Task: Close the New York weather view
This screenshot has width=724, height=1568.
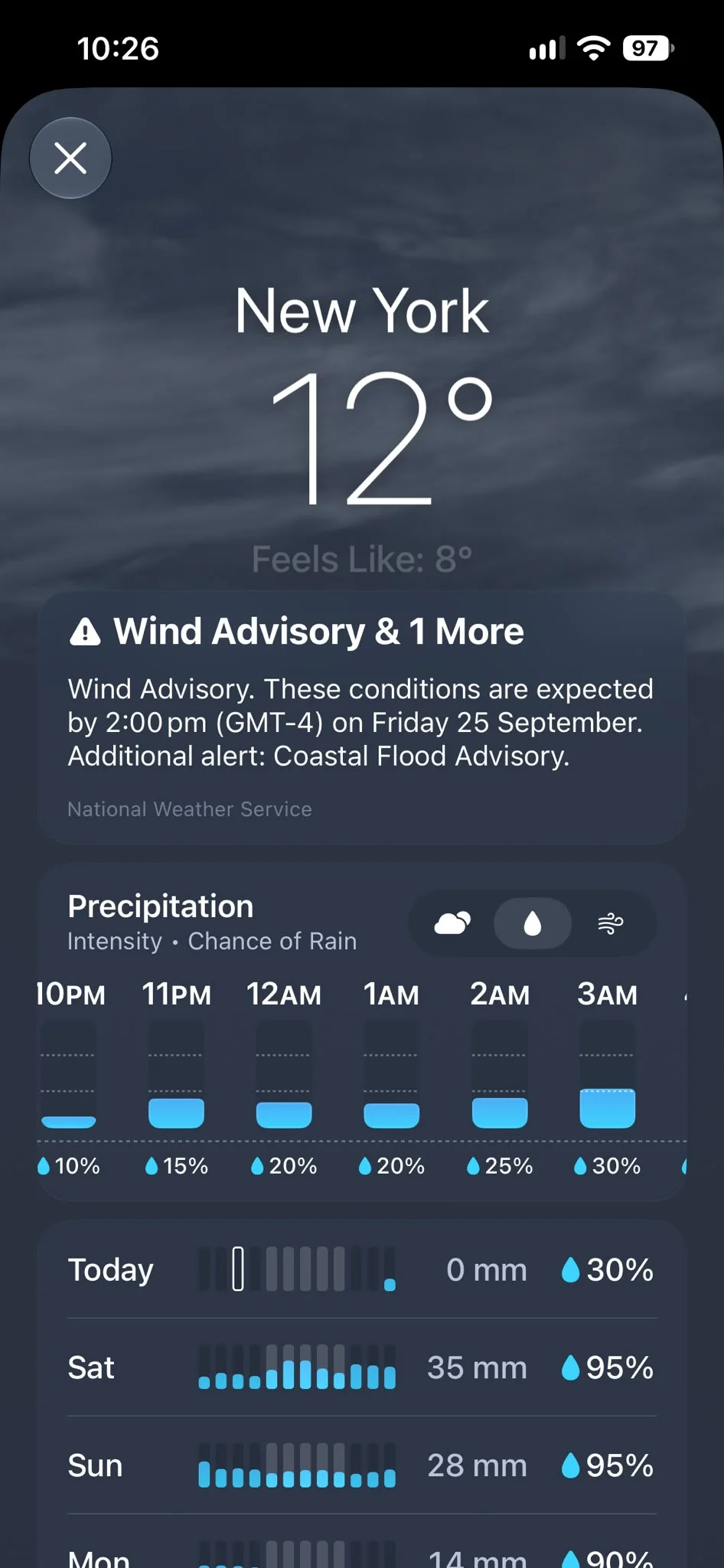Action: [x=70, y=158]
